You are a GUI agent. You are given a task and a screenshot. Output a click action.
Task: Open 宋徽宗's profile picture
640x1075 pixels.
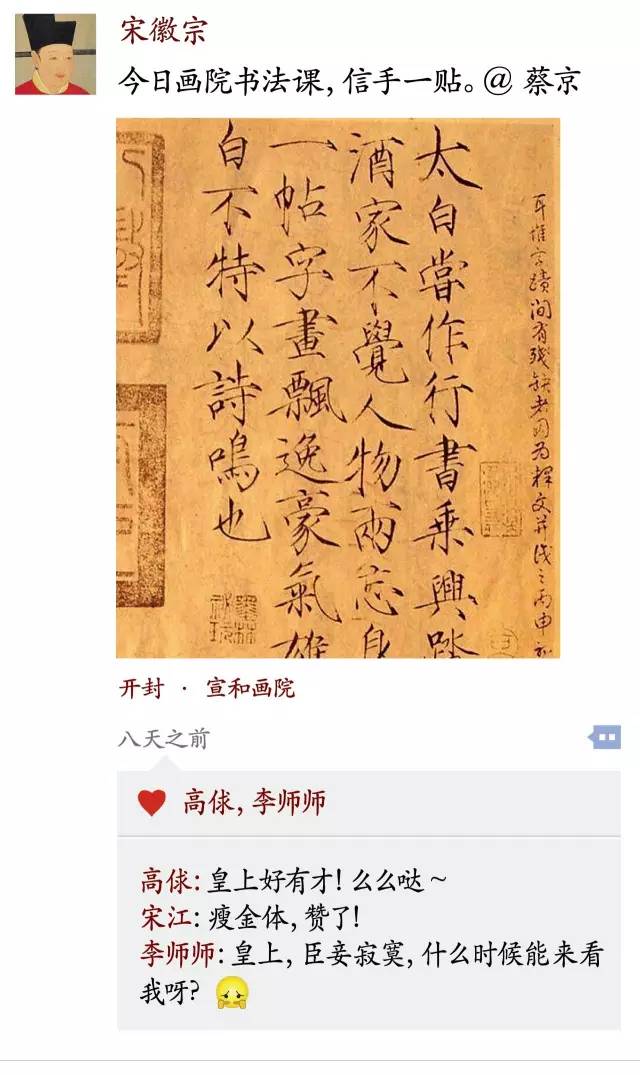pos(56,54)
